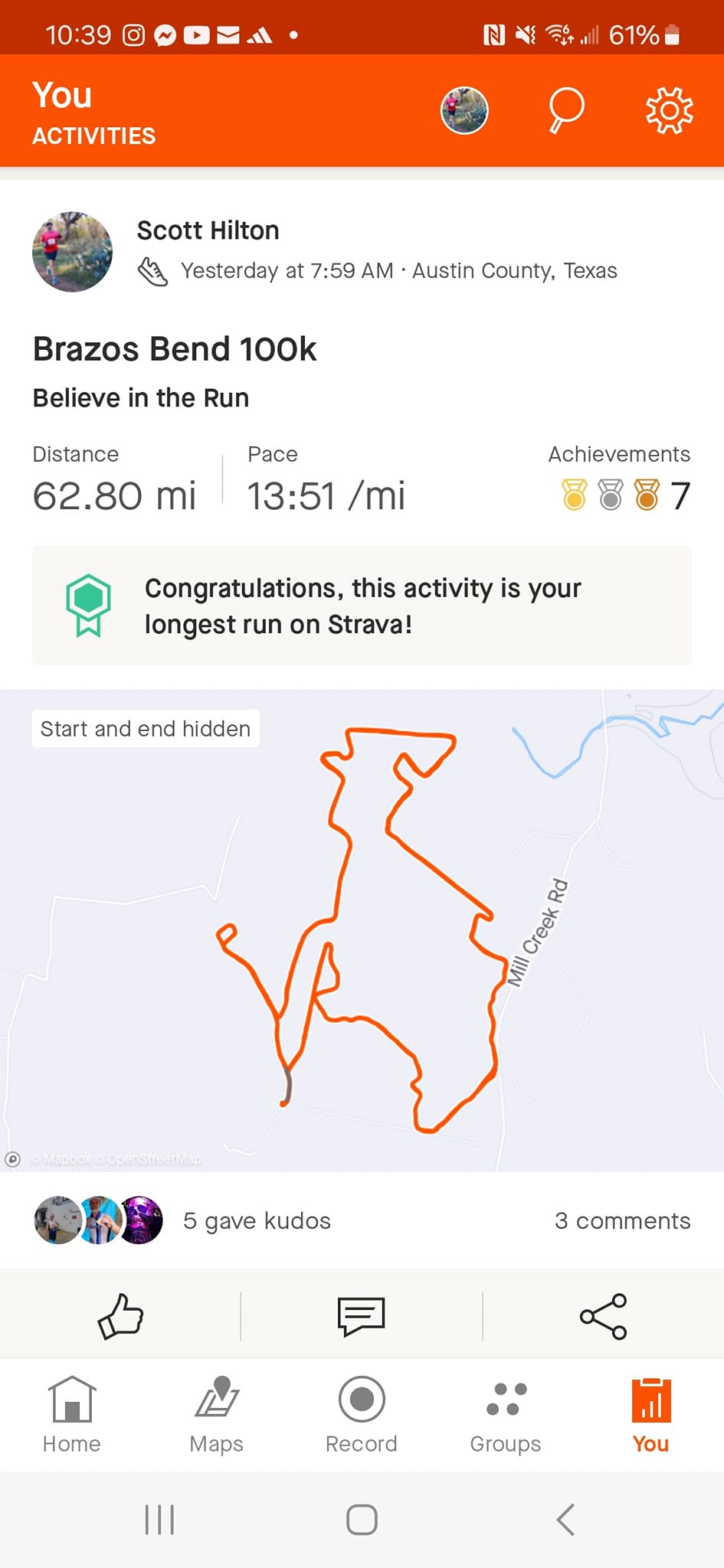The image size is (724, 1568).
Task: Open settings gear icon
Action: tap(669, 110)
